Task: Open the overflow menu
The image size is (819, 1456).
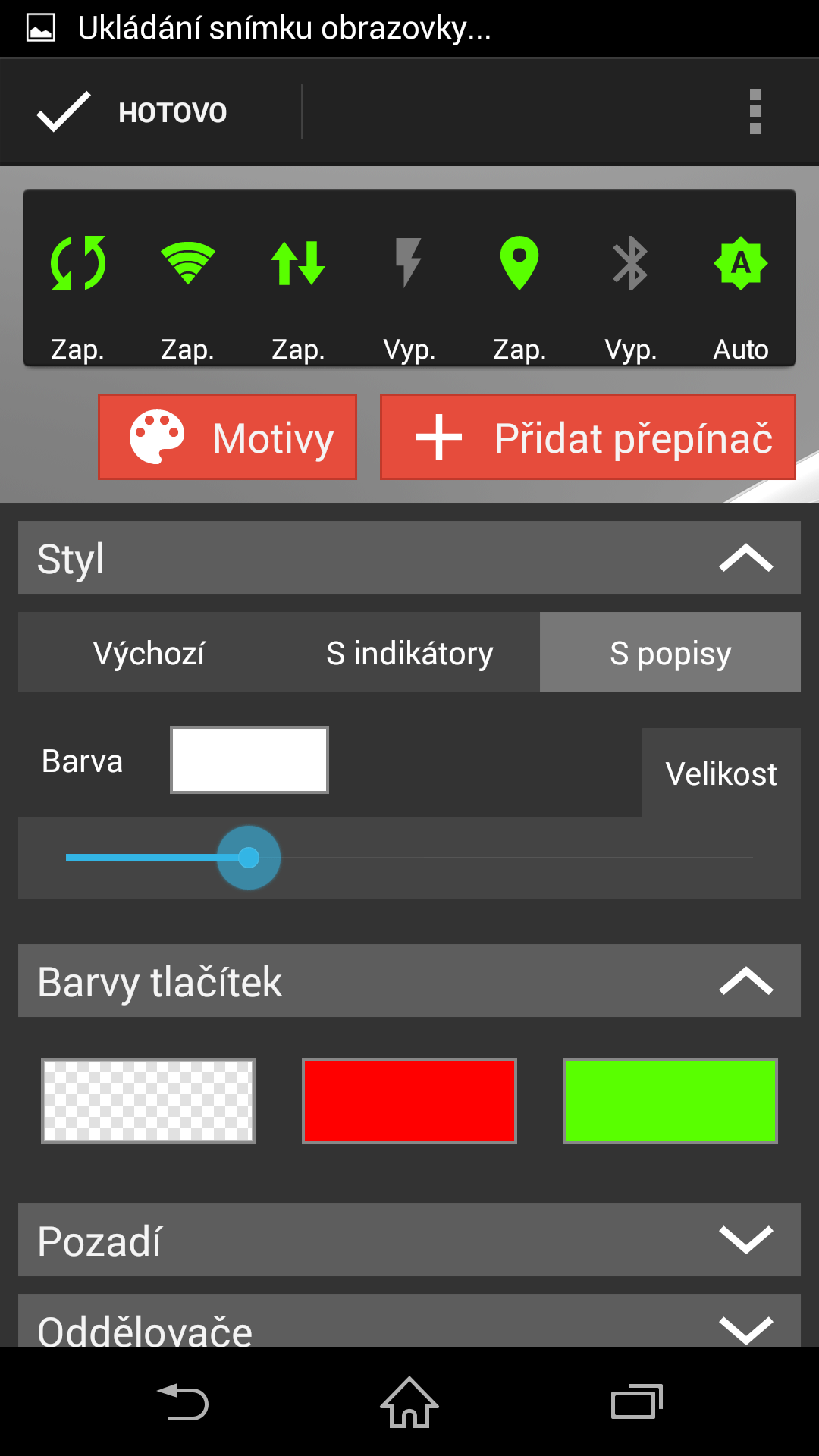Action: (x=755, y=112)
